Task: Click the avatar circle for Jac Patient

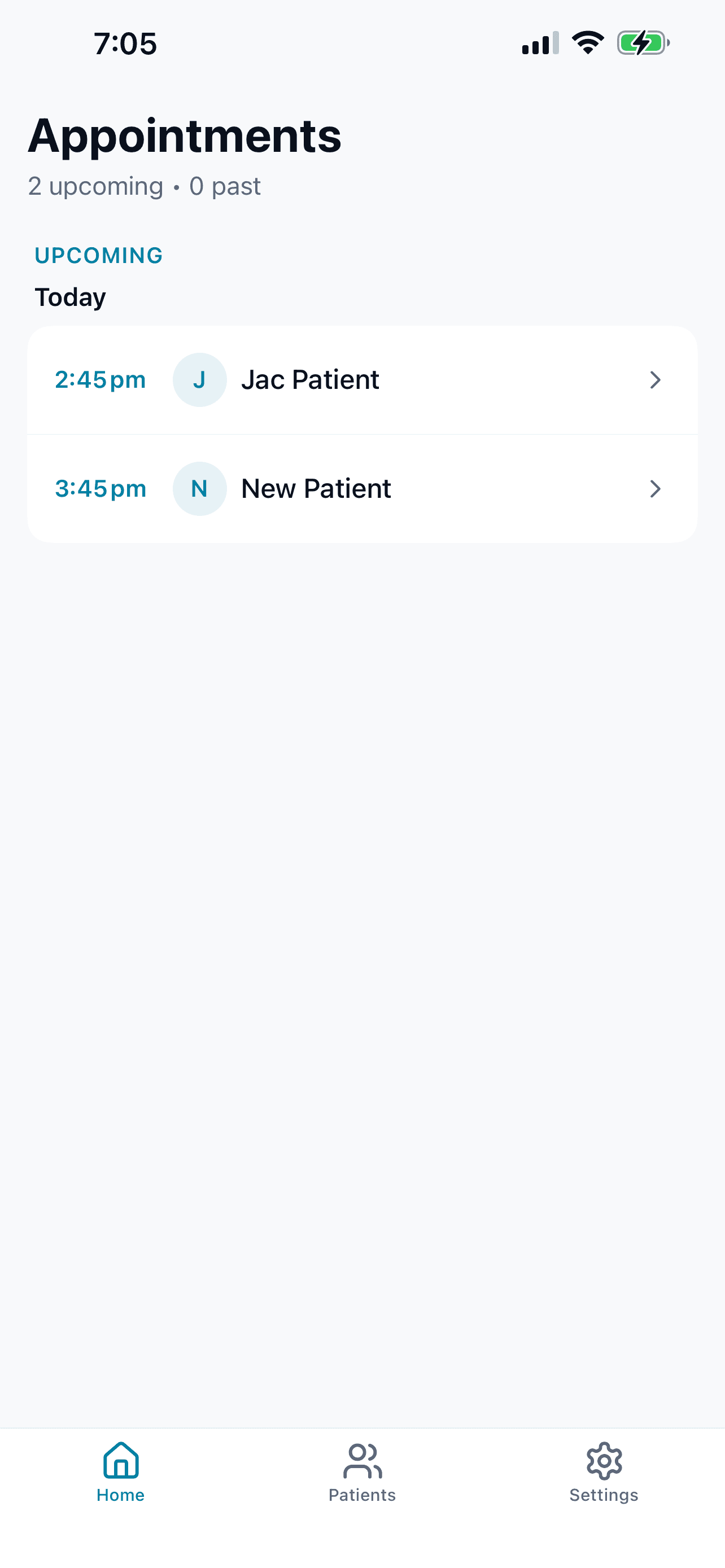Action: point(200,379)
